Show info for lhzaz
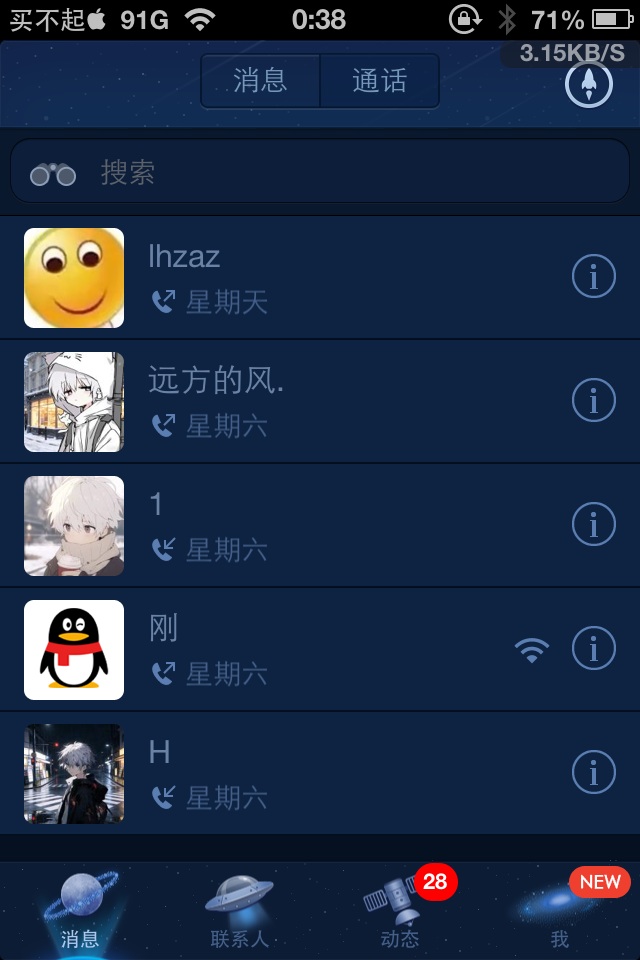 click(x=593, y=278)
